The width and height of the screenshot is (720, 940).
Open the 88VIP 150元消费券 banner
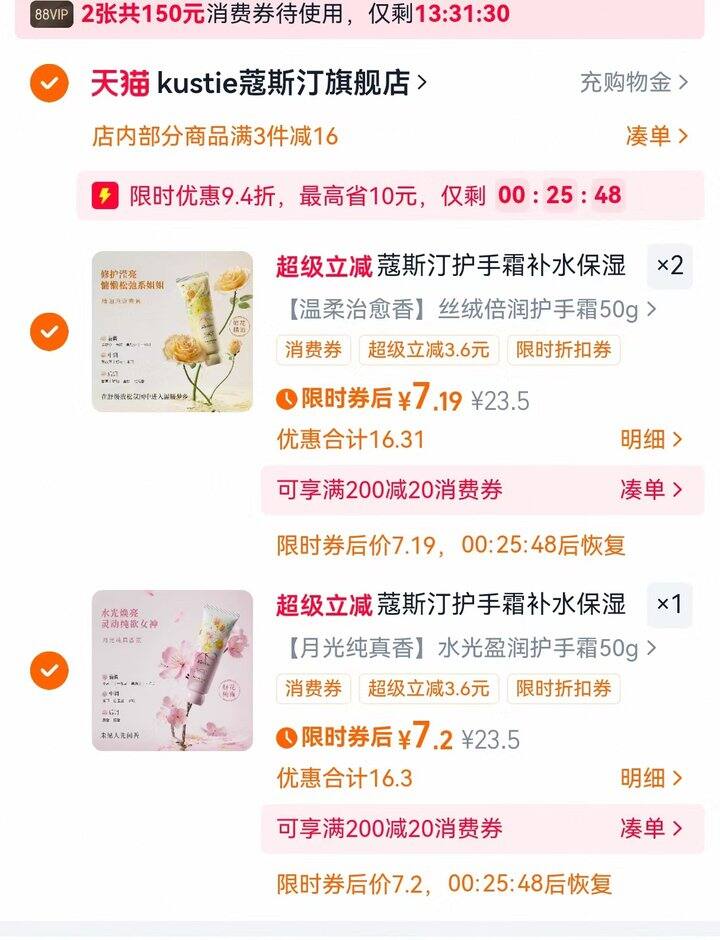click(300, 14)
